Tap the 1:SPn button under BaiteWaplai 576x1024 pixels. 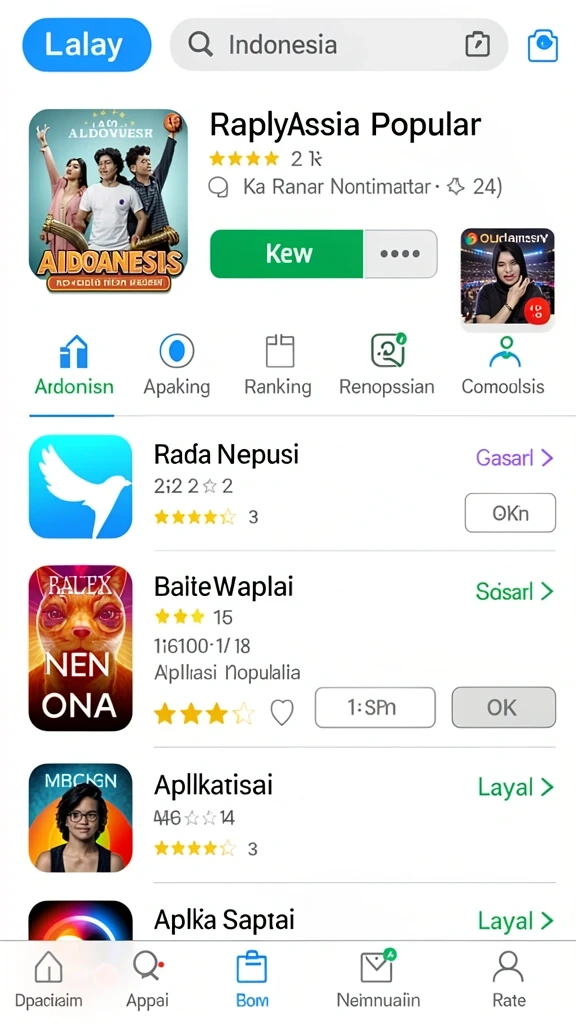tap(375, 707)
